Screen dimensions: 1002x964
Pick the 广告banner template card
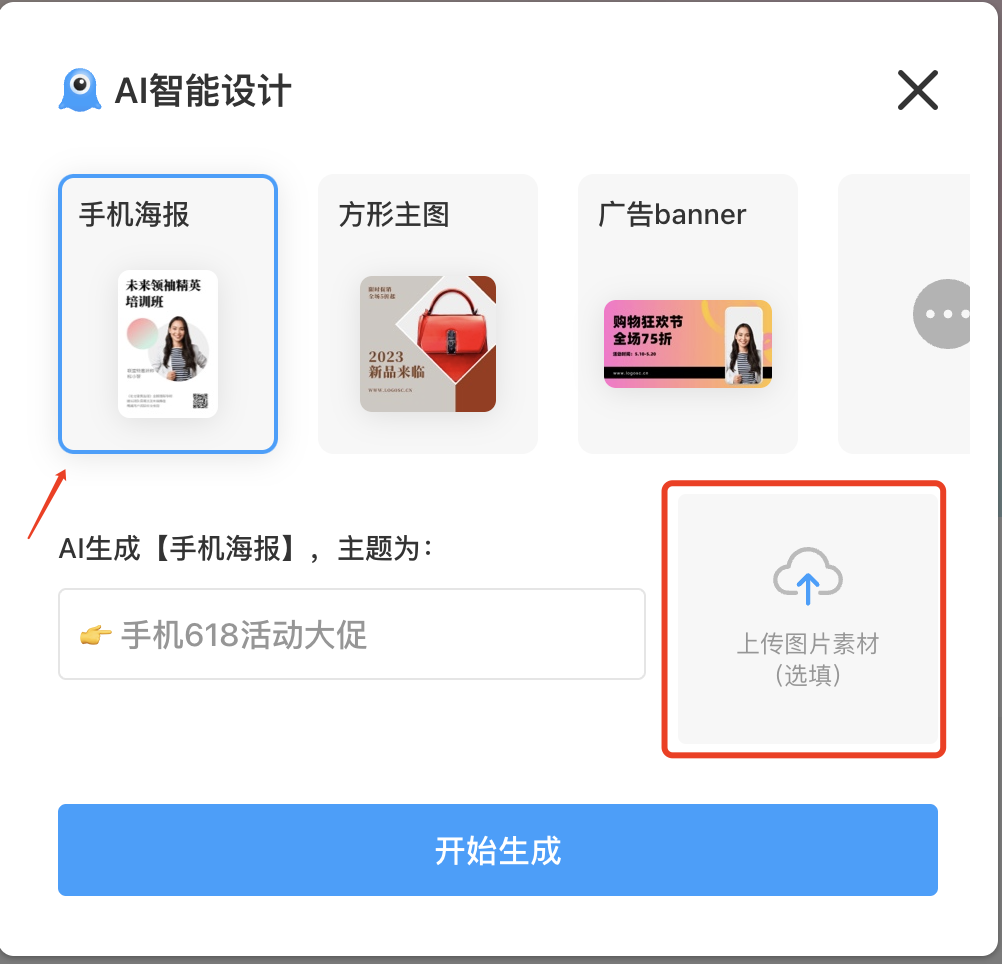(x=688, y=314)
